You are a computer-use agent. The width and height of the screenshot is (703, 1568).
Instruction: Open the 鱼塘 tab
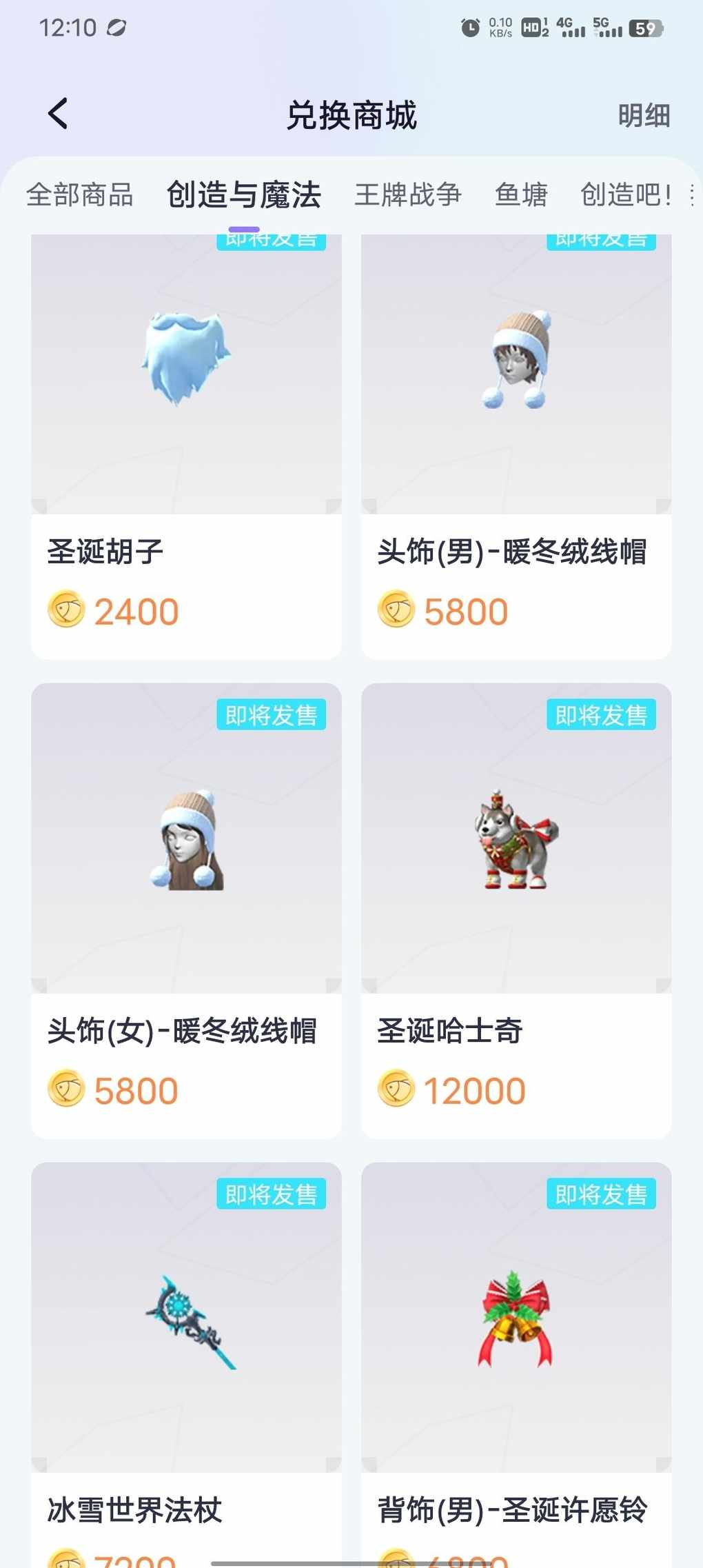pos(521,195)
